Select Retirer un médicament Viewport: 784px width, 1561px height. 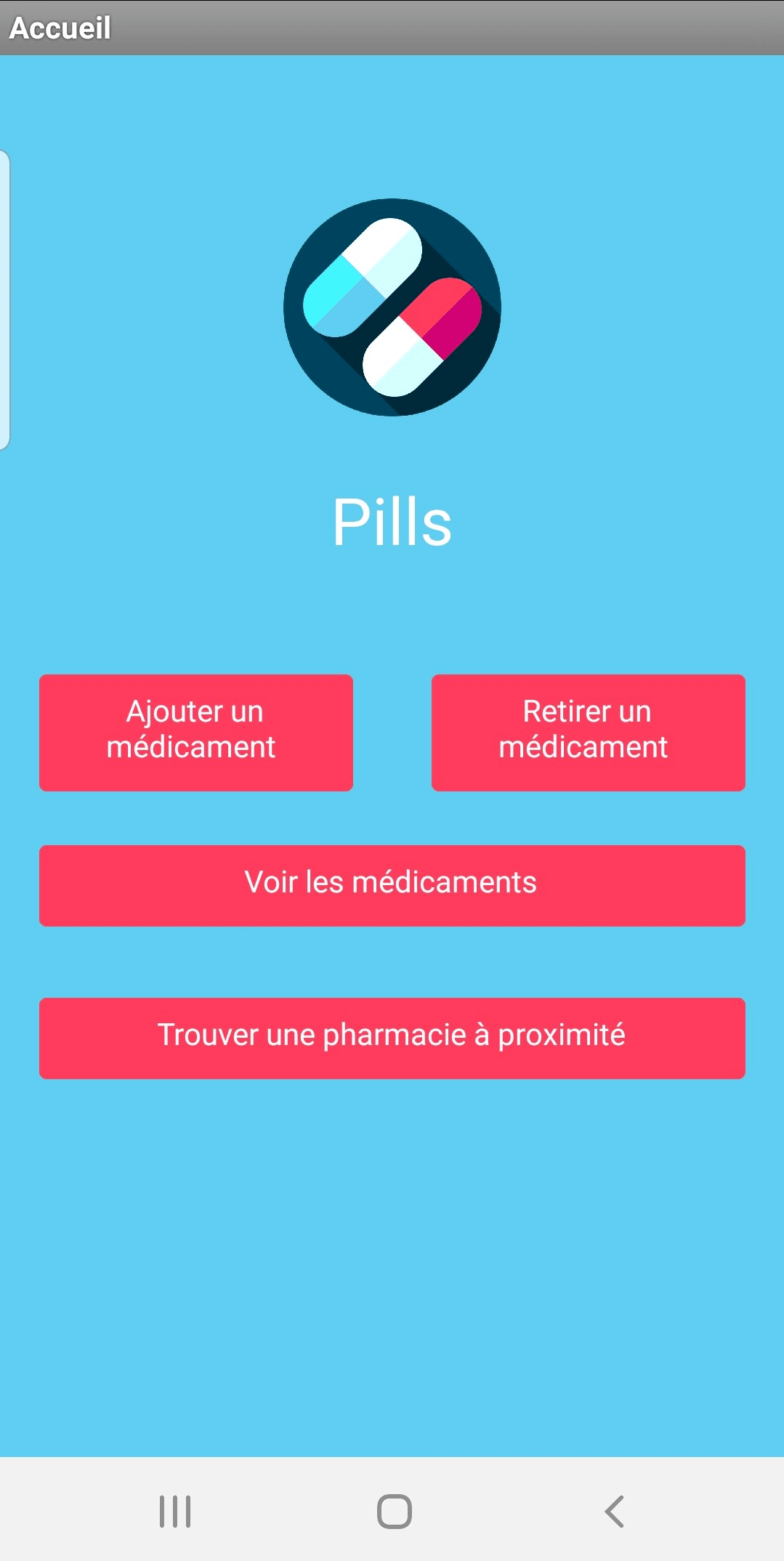click(x=589, y=733)
